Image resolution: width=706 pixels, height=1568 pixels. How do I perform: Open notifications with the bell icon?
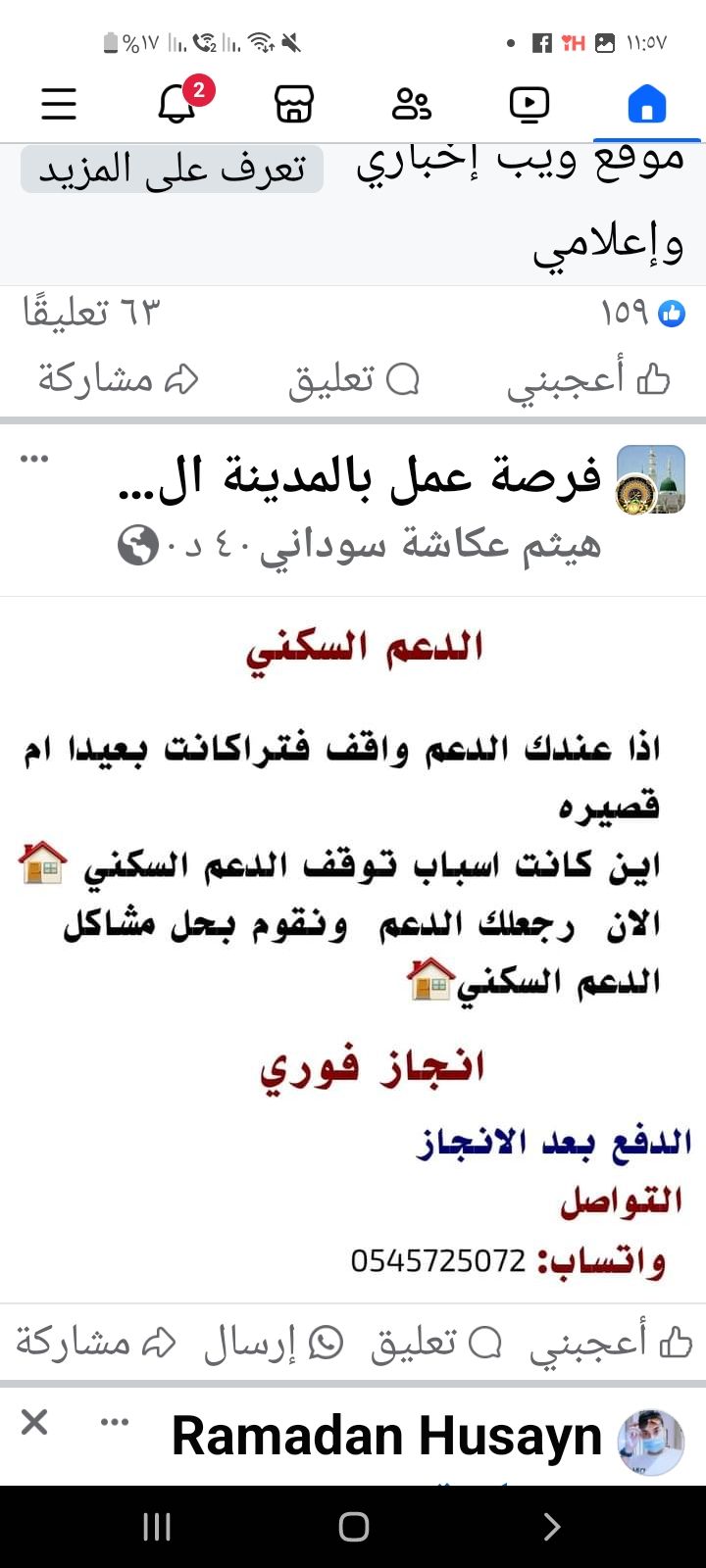coord(176,103)
